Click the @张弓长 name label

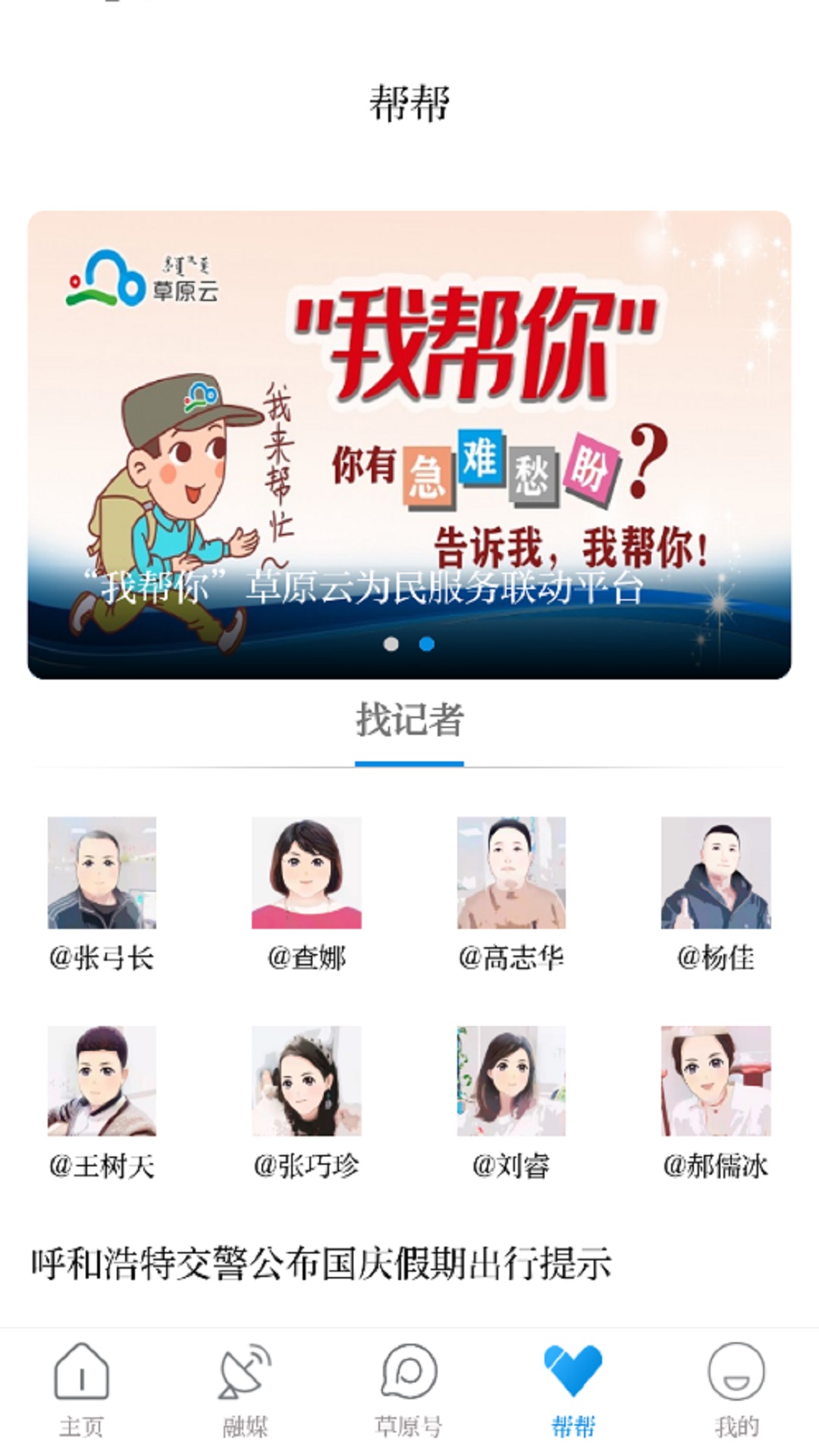tap(101, 957)
